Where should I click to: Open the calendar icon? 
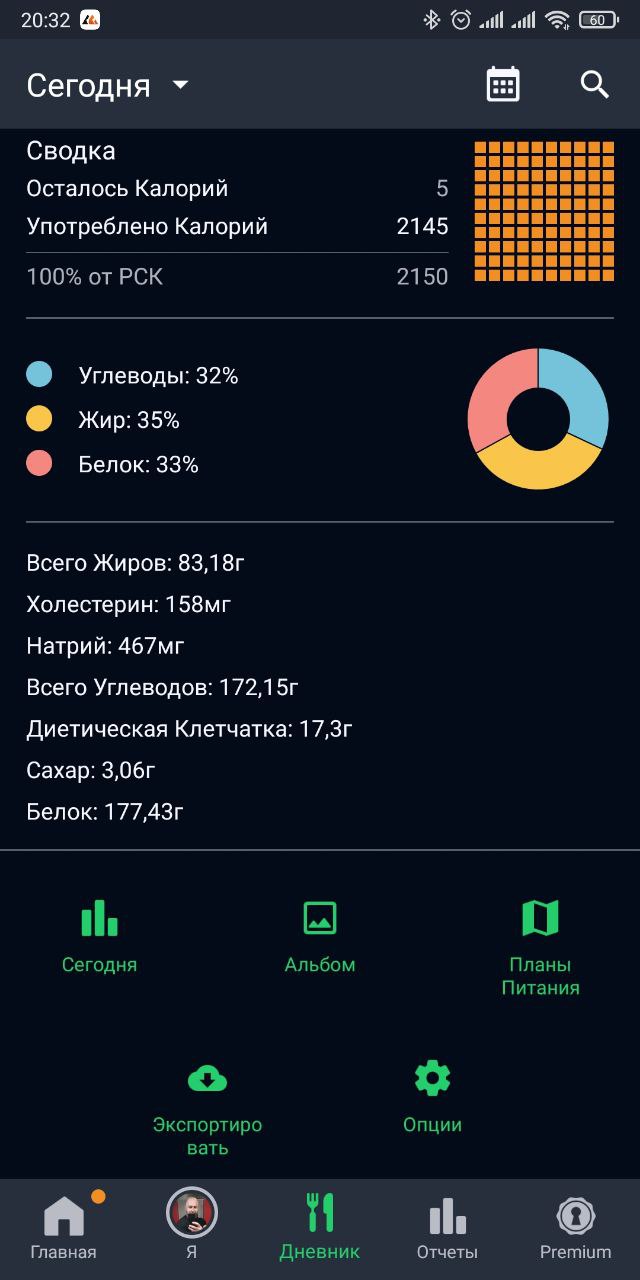[503, 85]
